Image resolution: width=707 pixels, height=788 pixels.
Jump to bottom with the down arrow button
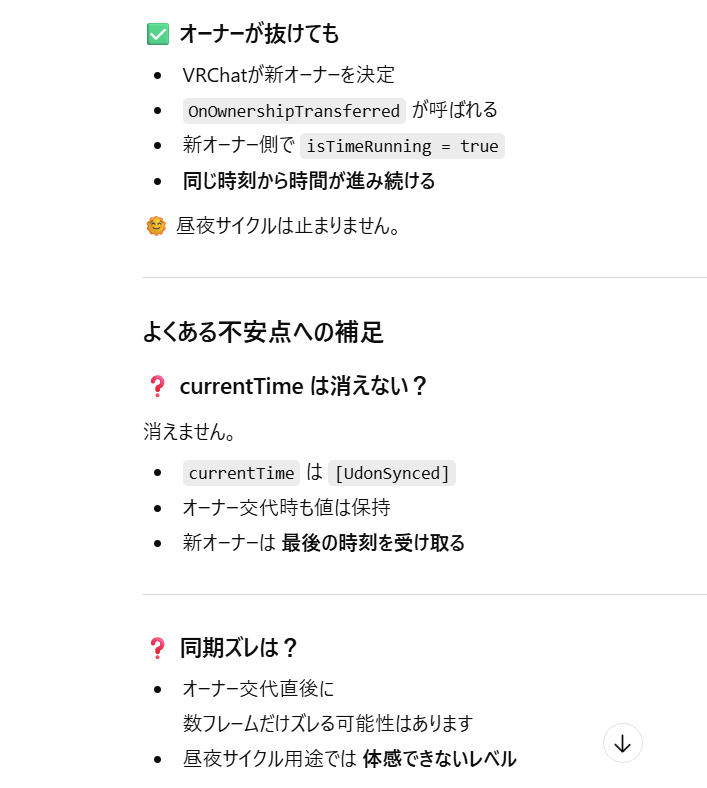pos(622,743)
